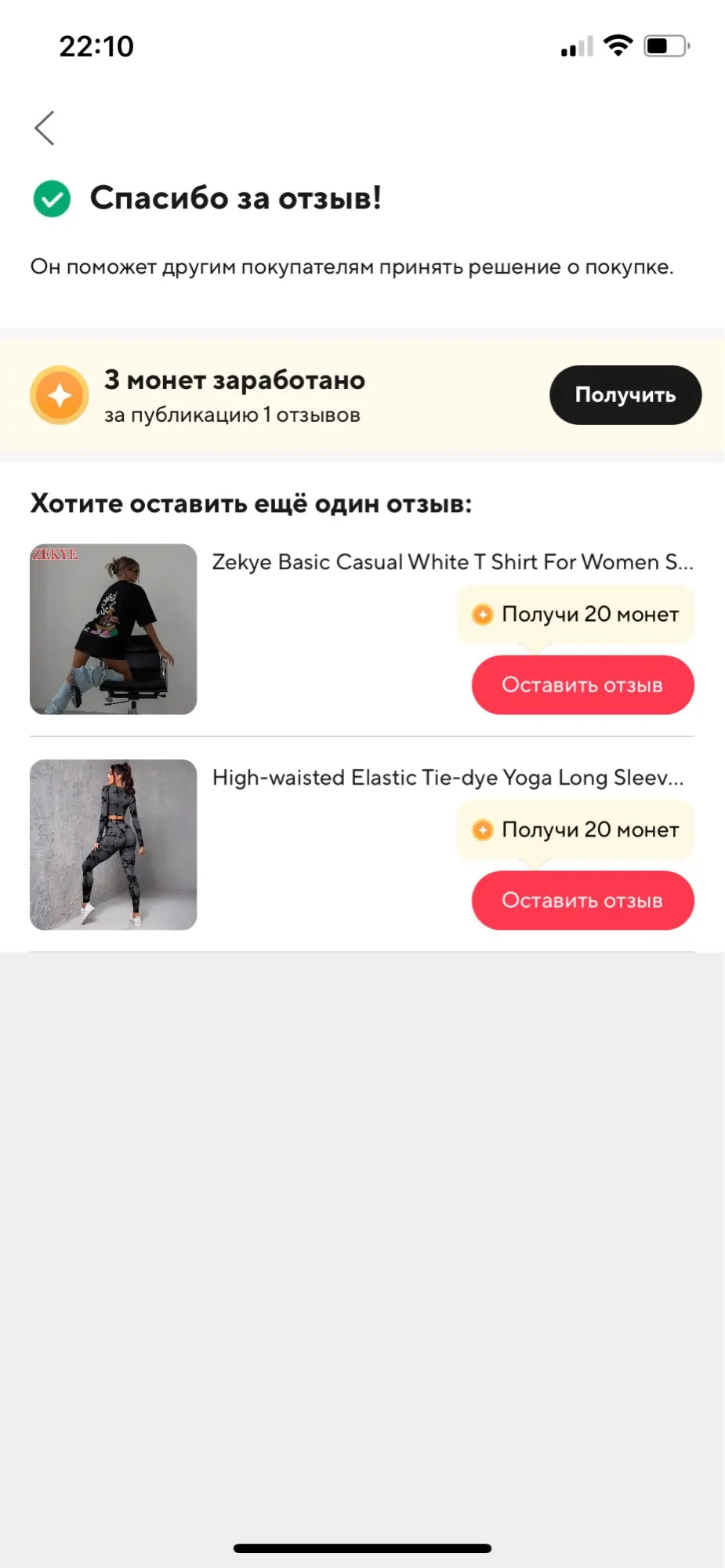This screenshot has height=1568, width=725.
Task: Tap Получить to claim 3 coins
Action: [x=625, y=395]
